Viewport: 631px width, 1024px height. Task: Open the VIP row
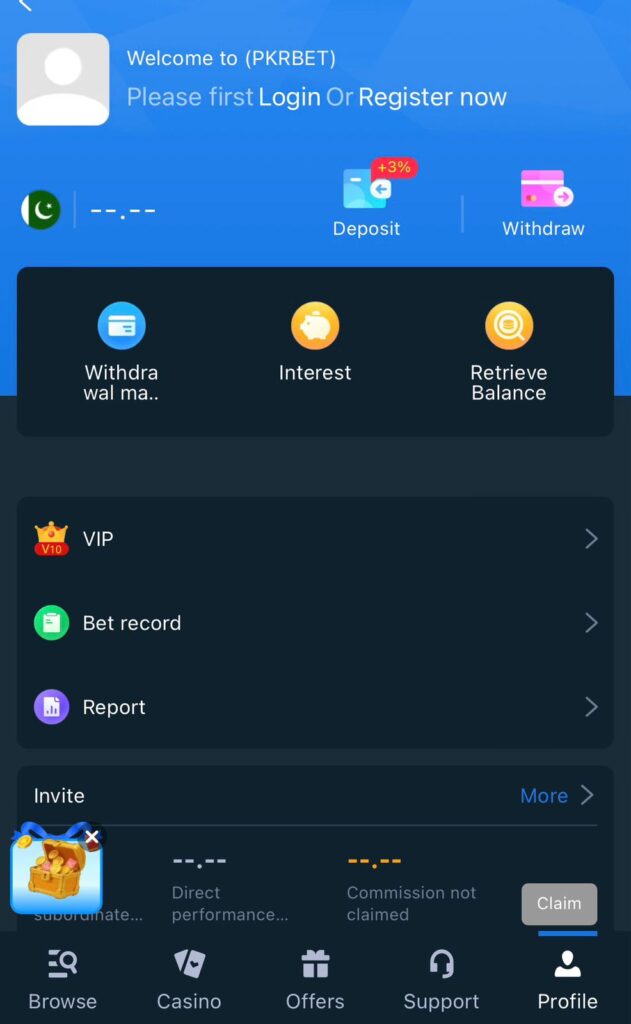[315, 539]
